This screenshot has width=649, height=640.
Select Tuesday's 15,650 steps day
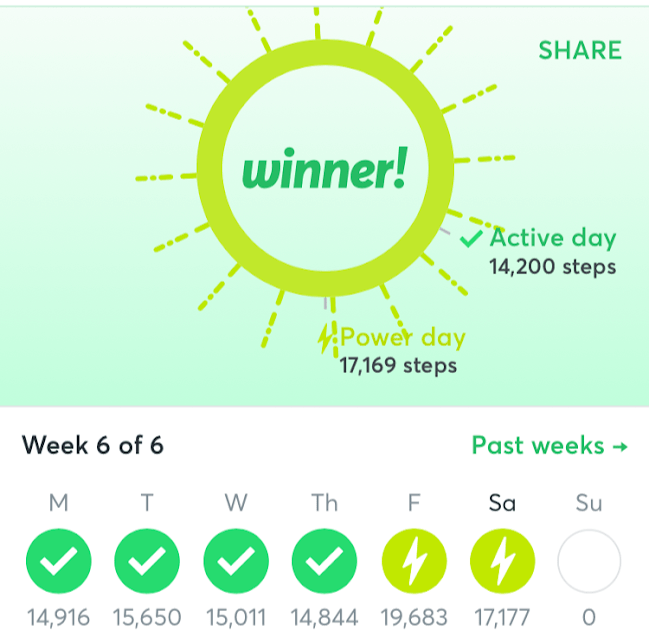click(x=147, y=561)
